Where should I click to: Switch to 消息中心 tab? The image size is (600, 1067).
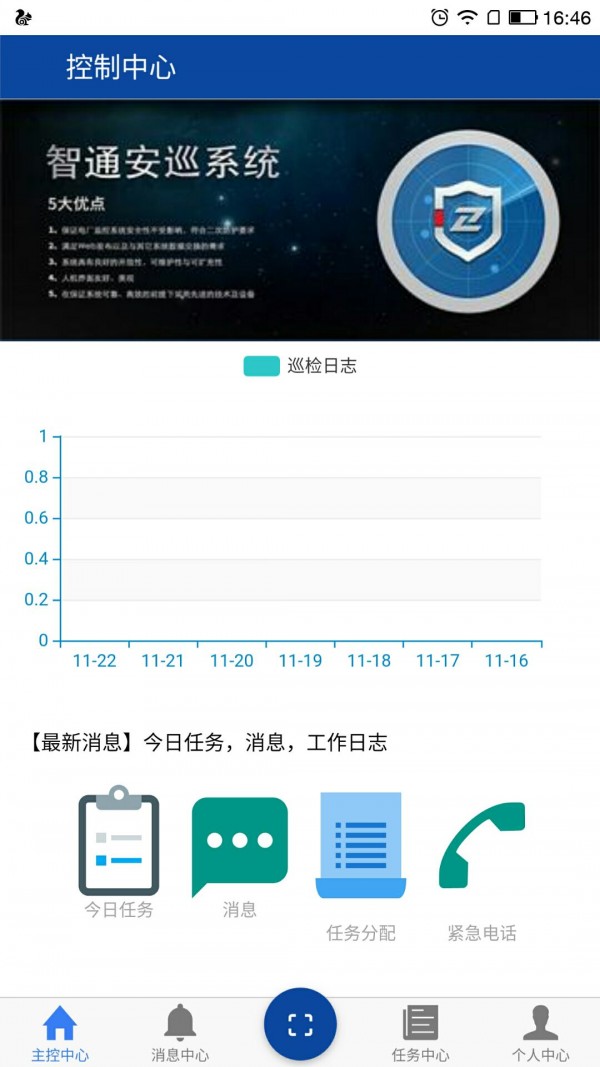(x=180, y=1033)
